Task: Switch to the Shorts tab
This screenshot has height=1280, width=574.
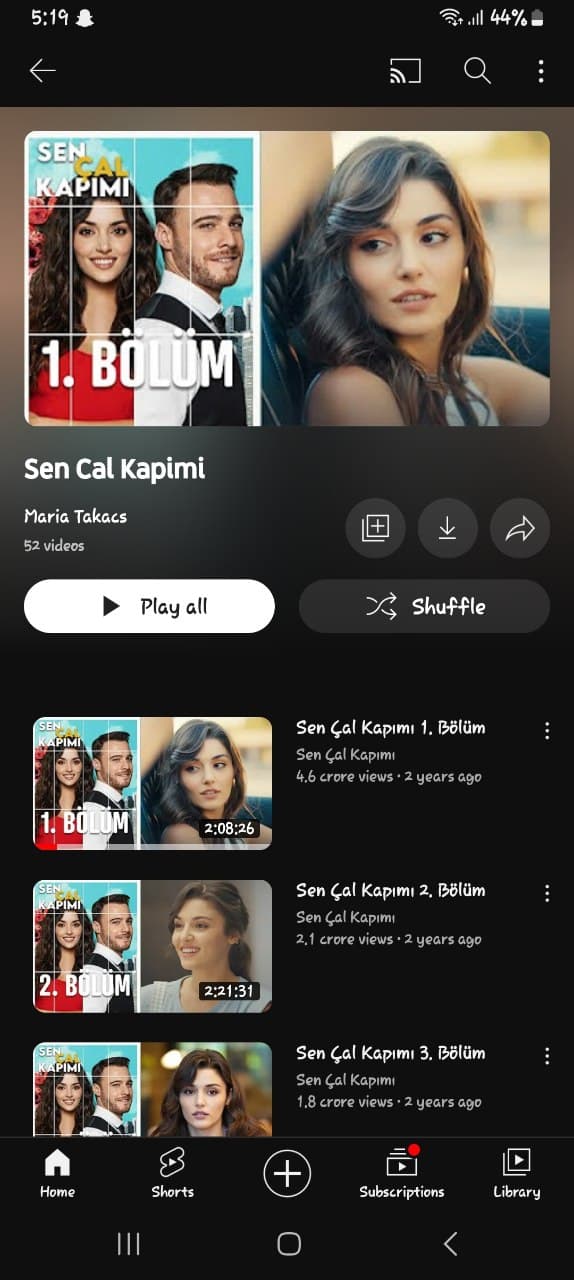Action: (172, 1173)
